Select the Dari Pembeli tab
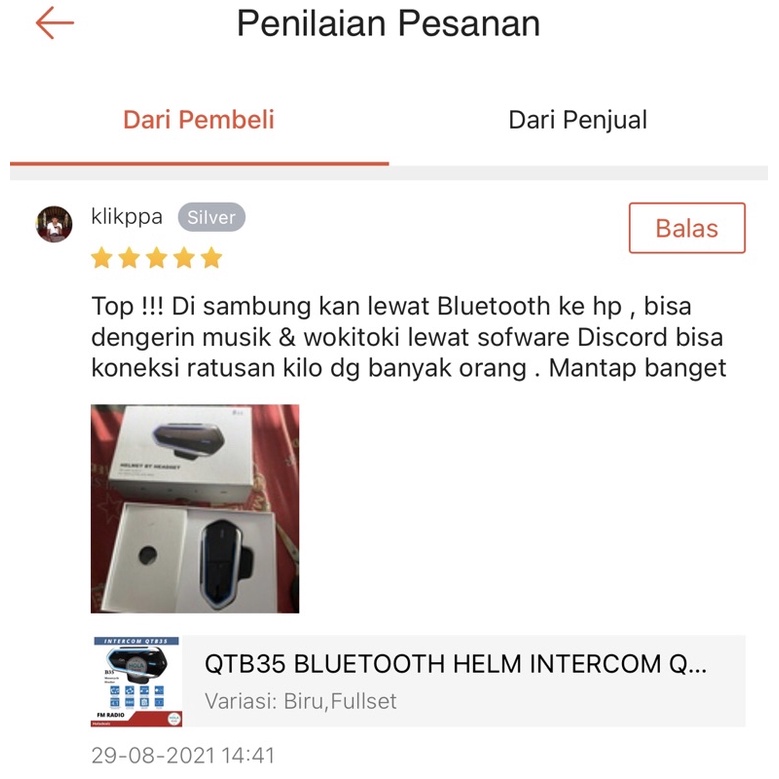 click(x=198, y=120)
